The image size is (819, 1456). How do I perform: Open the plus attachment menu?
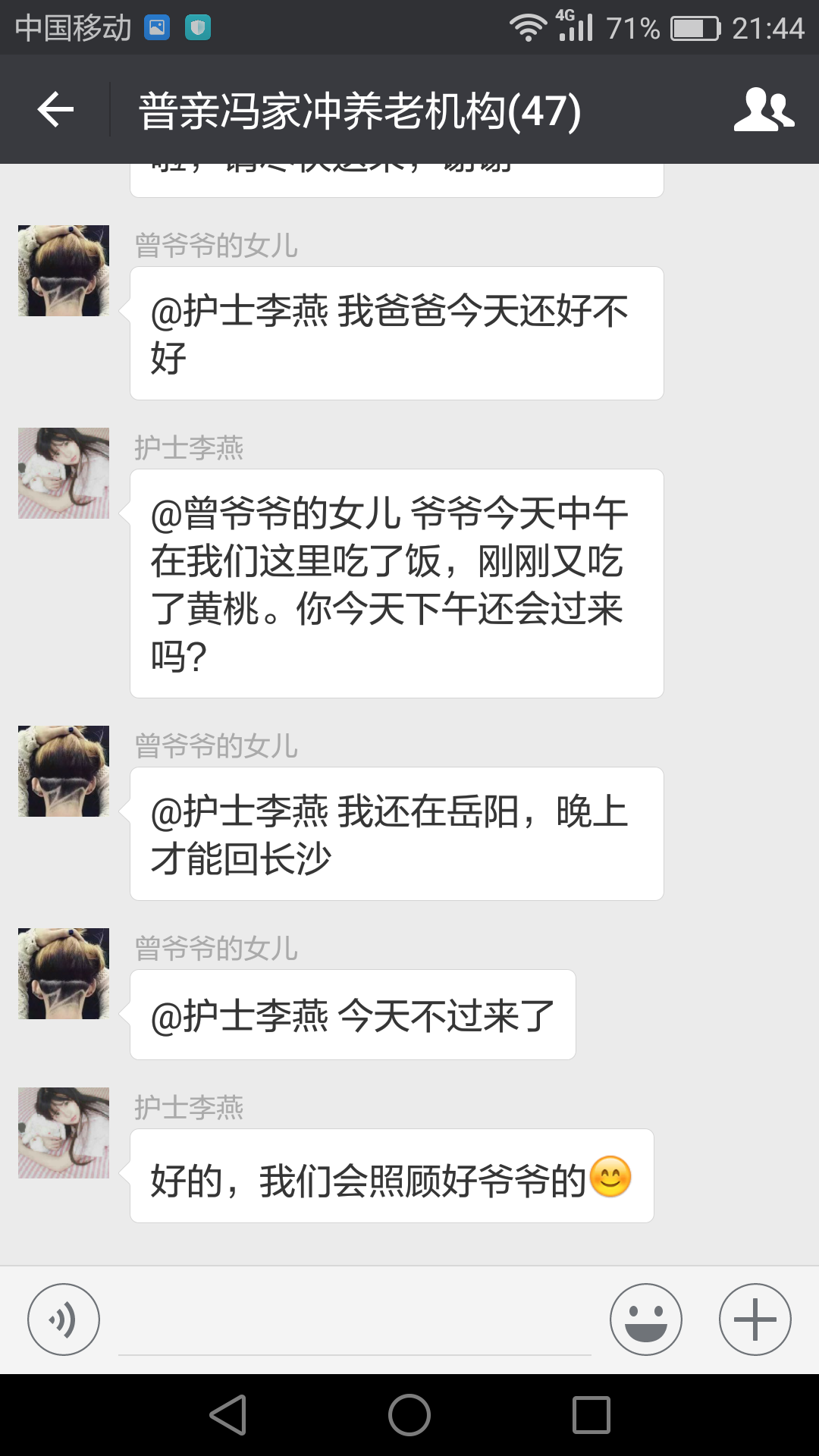coord(755,1319)
